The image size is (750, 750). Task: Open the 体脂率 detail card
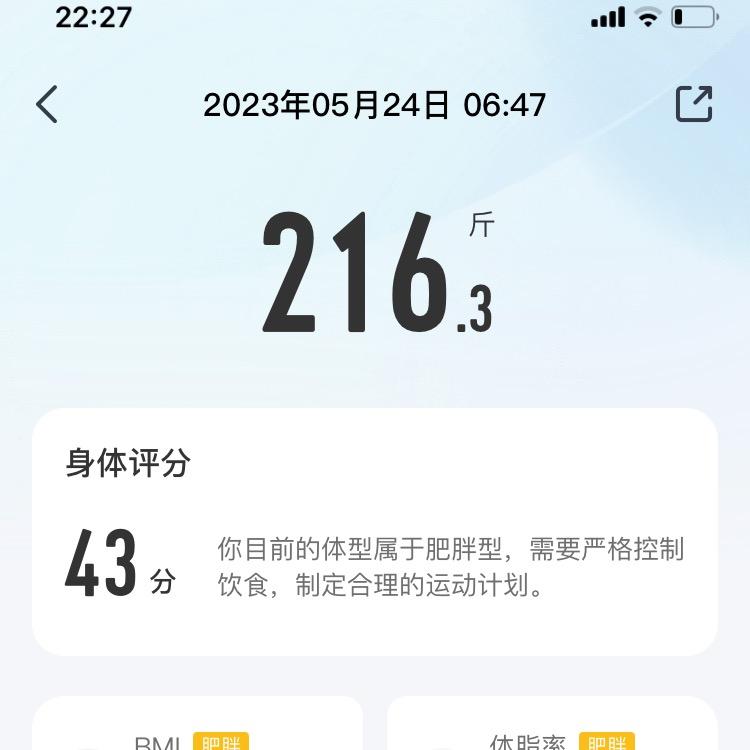552,728
